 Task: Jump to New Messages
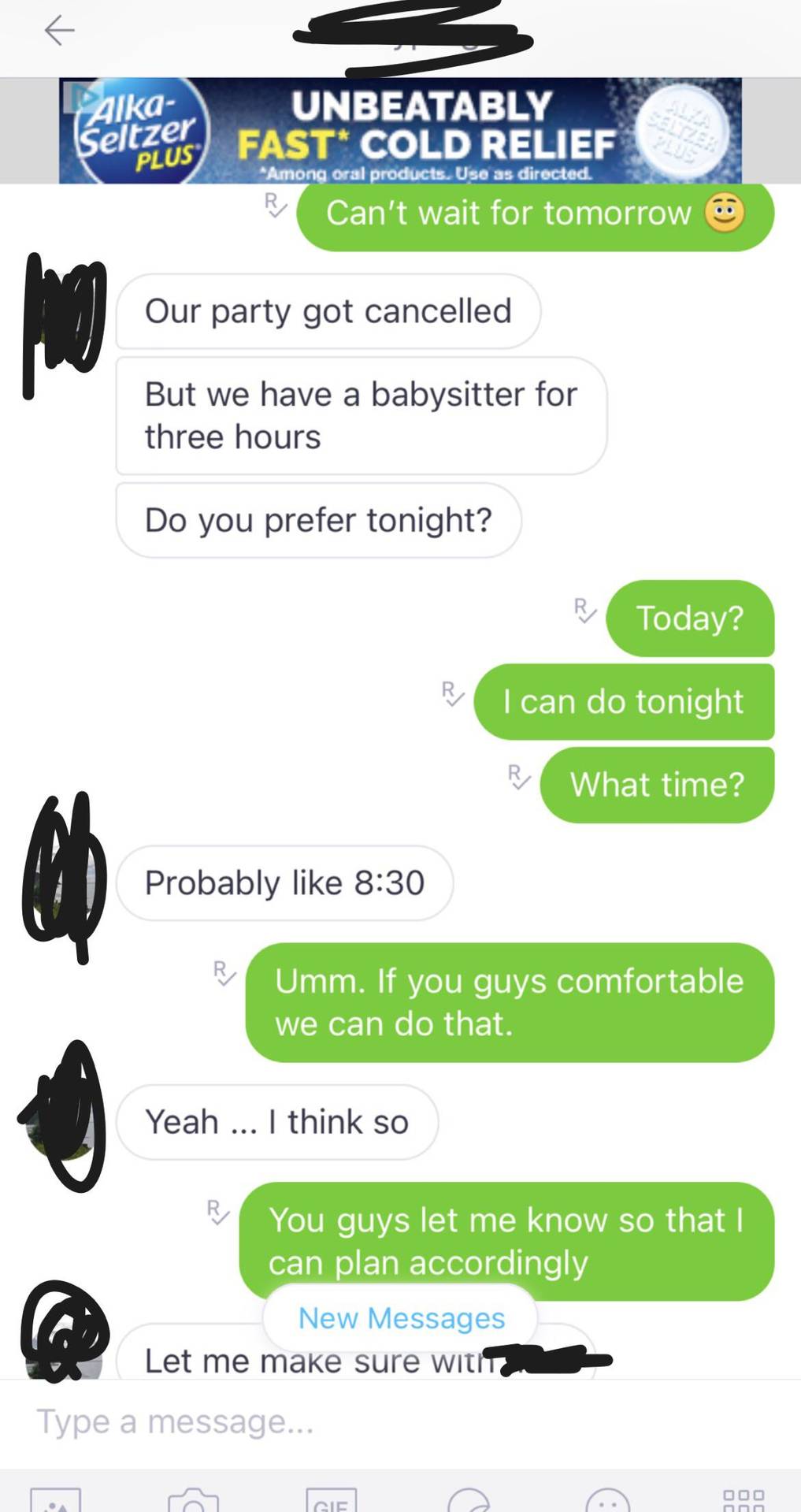tap(401, 1318)
